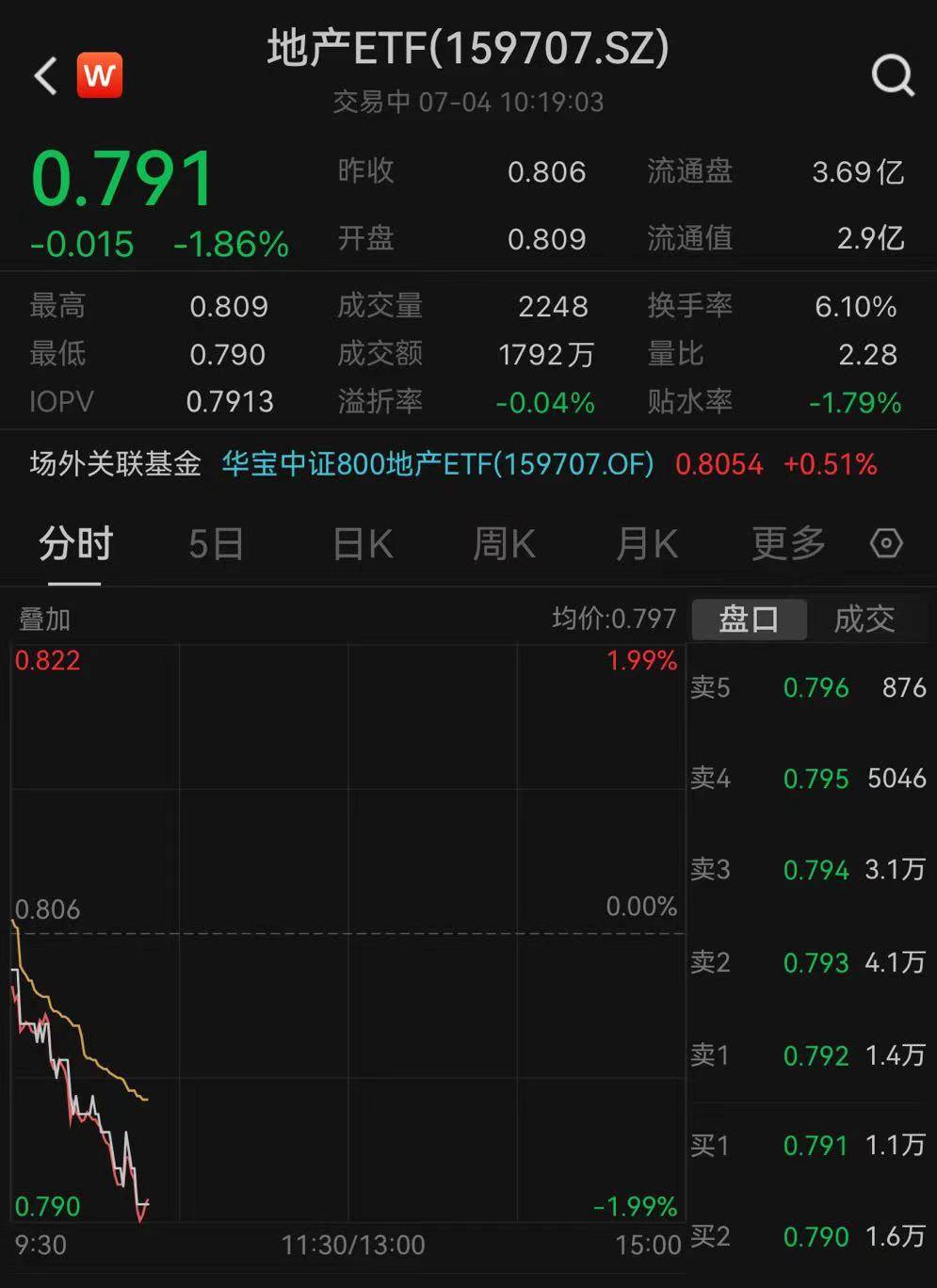The height and width of the screenshot is (1288, 937).
Task: Click the 卖1 price level 0.792
Action: point(816,1055)
